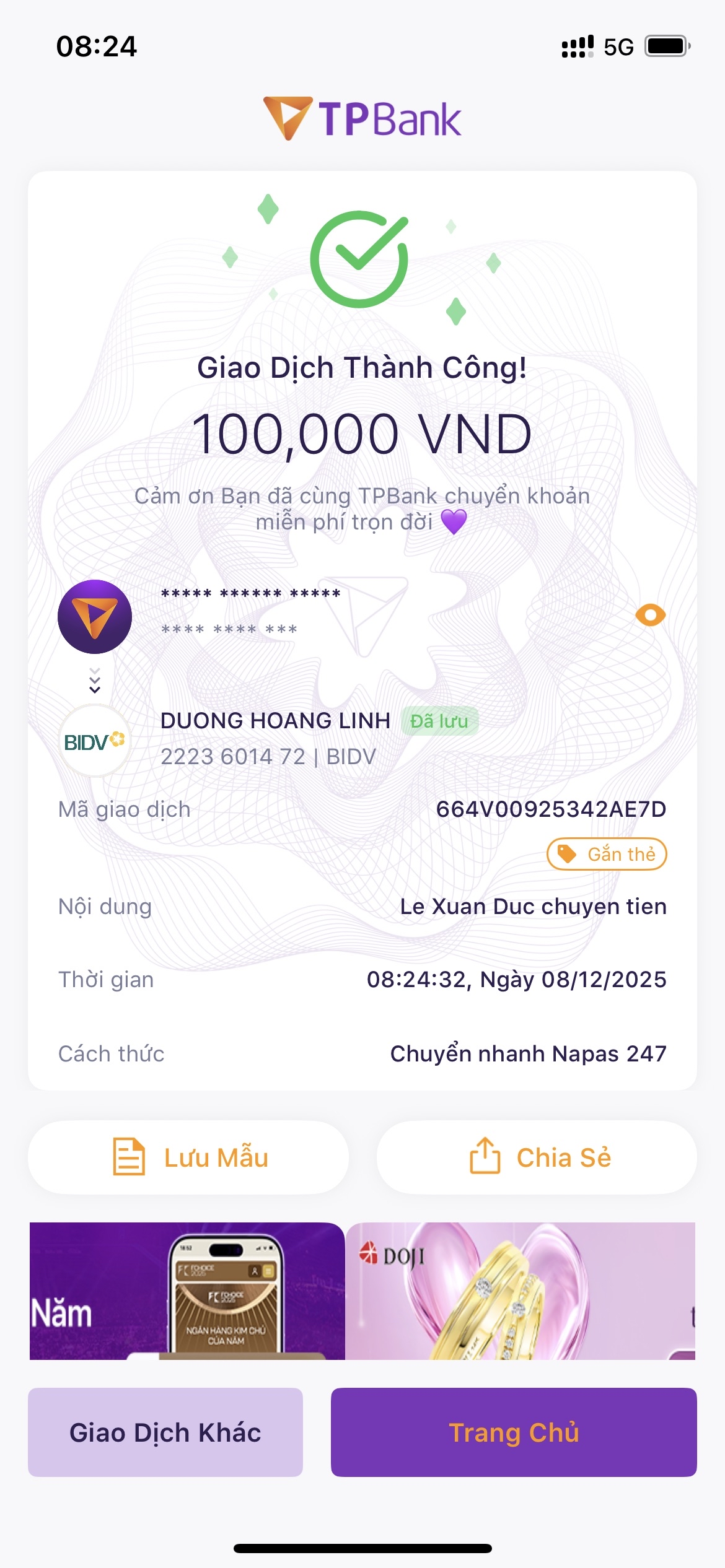Image resolution: width=725 pixels, height=1568 pixels.
Task: Return home with Trang Chủ
Action: [x=514, y=1432]
